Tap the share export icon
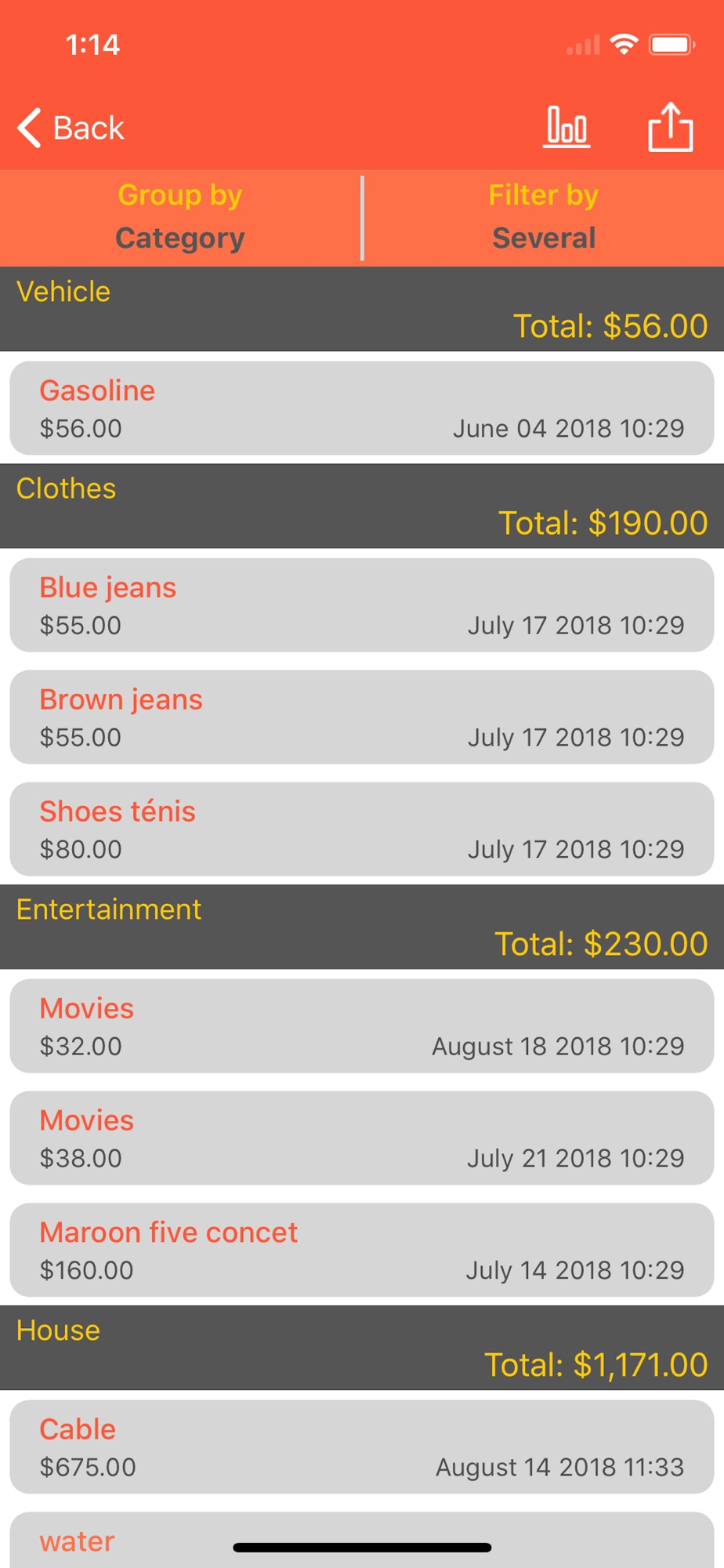Viewport: 724px width, 1568px height. point(671,127)
